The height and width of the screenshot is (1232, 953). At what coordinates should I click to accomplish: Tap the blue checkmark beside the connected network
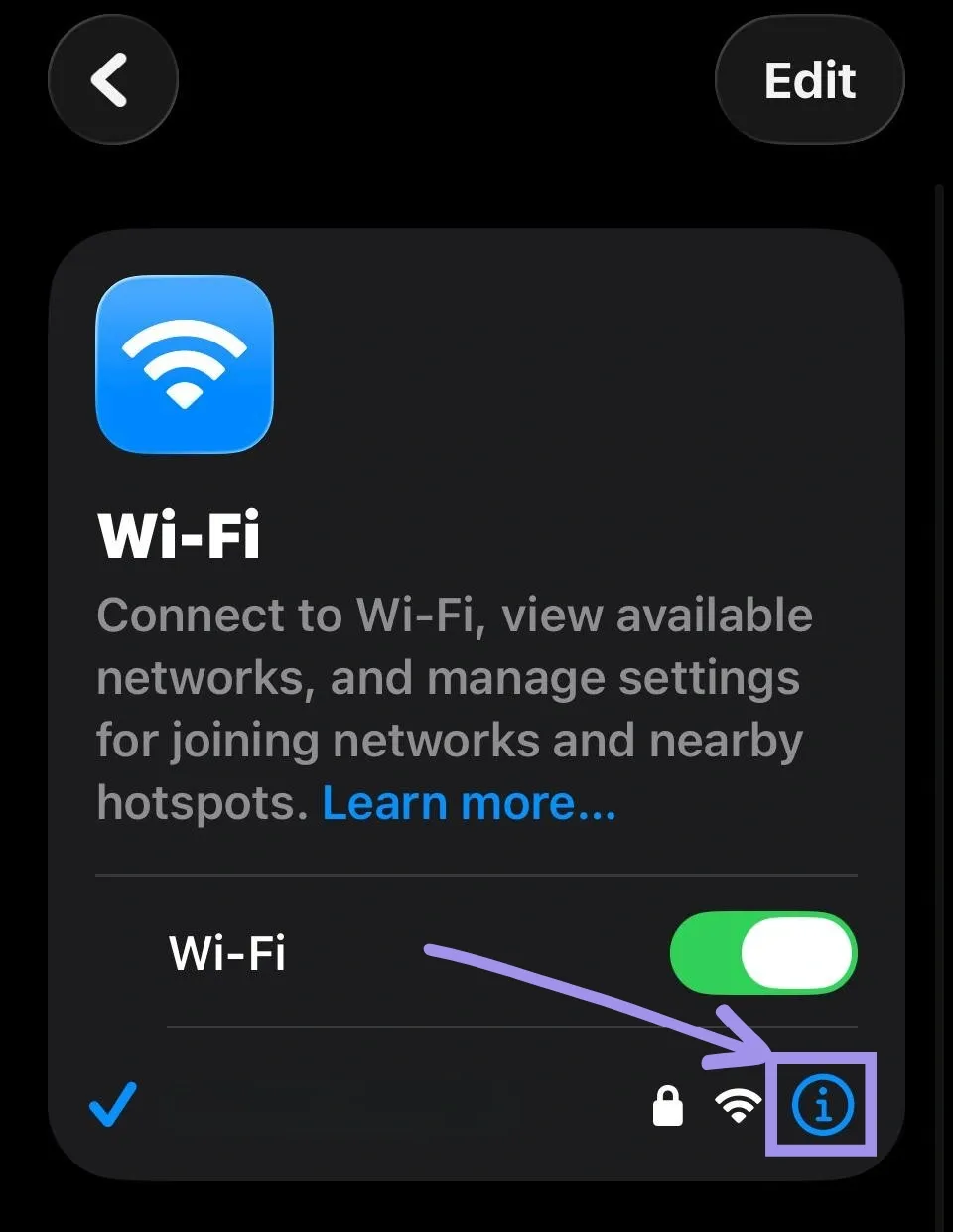click(112, 1107)
